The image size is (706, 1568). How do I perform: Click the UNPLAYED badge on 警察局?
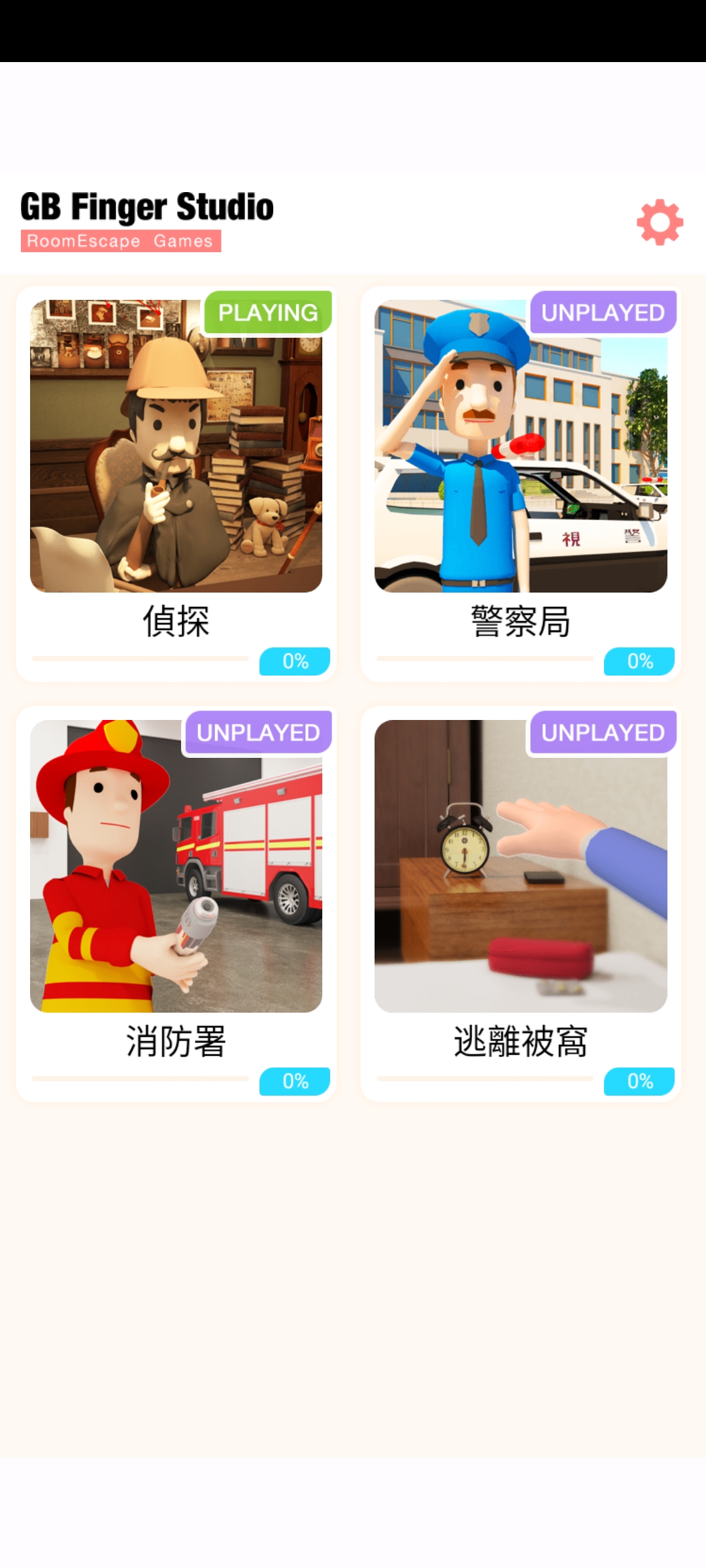point(602,314)
